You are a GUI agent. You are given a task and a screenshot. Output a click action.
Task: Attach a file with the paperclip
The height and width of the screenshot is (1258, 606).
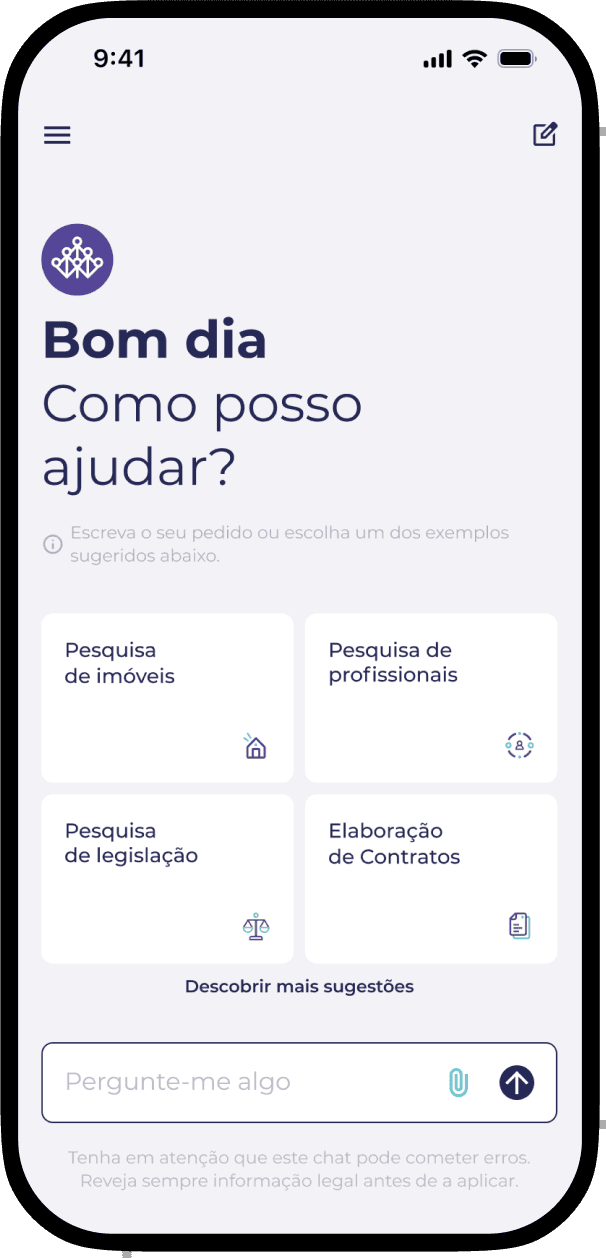[458, 1082]
